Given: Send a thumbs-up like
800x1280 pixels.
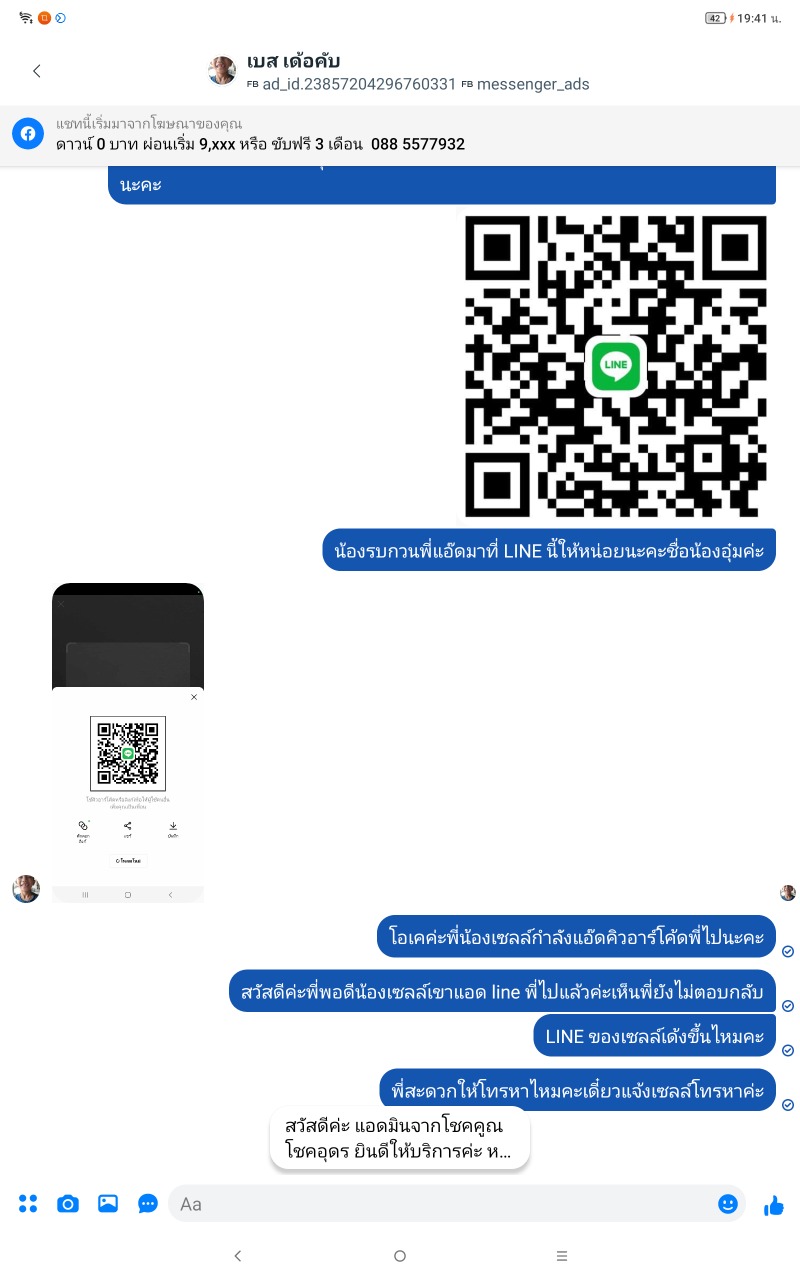Looking at the screenshot, I should point(774,1205).
